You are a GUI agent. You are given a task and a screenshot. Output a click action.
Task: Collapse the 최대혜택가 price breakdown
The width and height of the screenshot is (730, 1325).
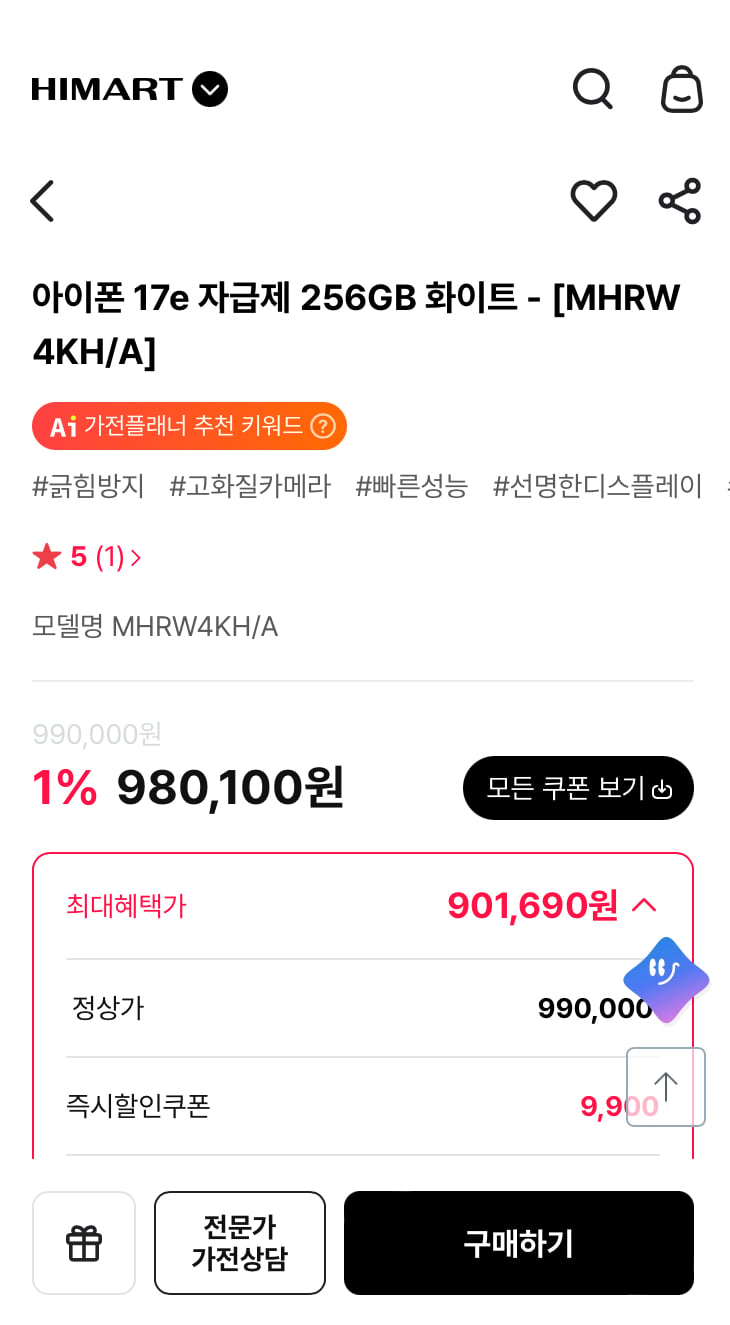point(645,906)
